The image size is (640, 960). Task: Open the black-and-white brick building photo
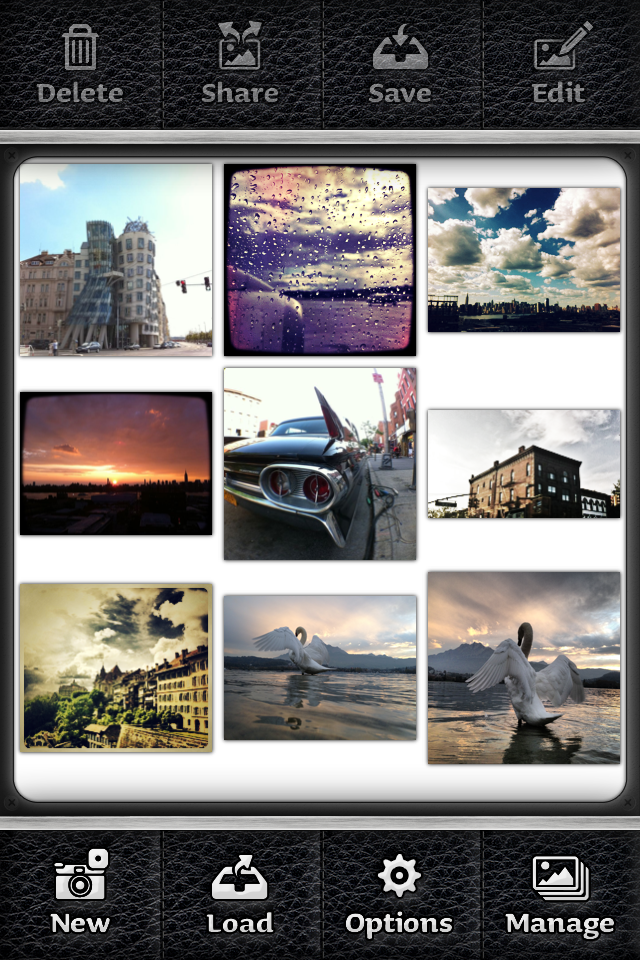click(x=524, y=463)
